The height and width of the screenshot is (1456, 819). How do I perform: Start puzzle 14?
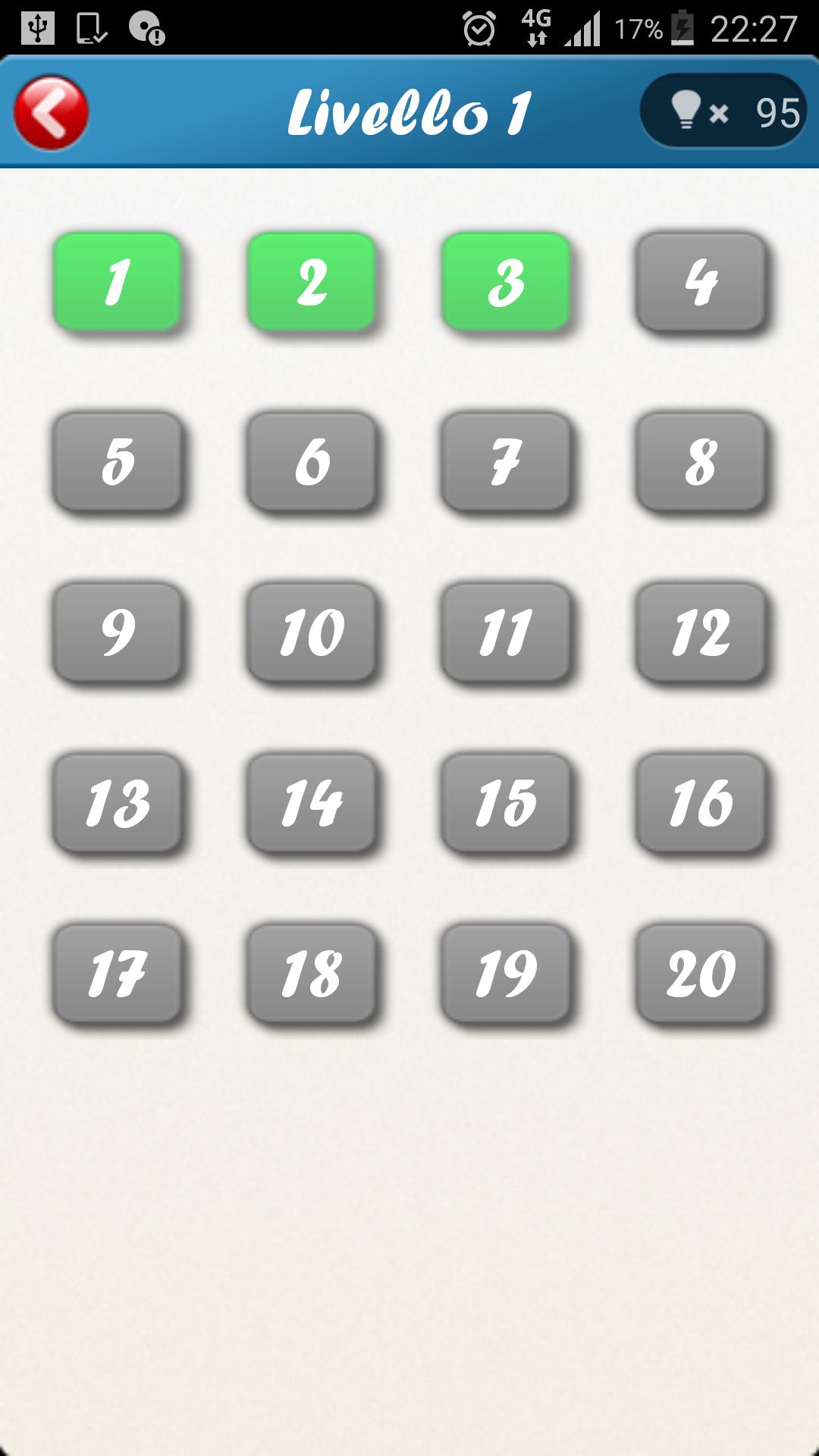pos(312,802)
